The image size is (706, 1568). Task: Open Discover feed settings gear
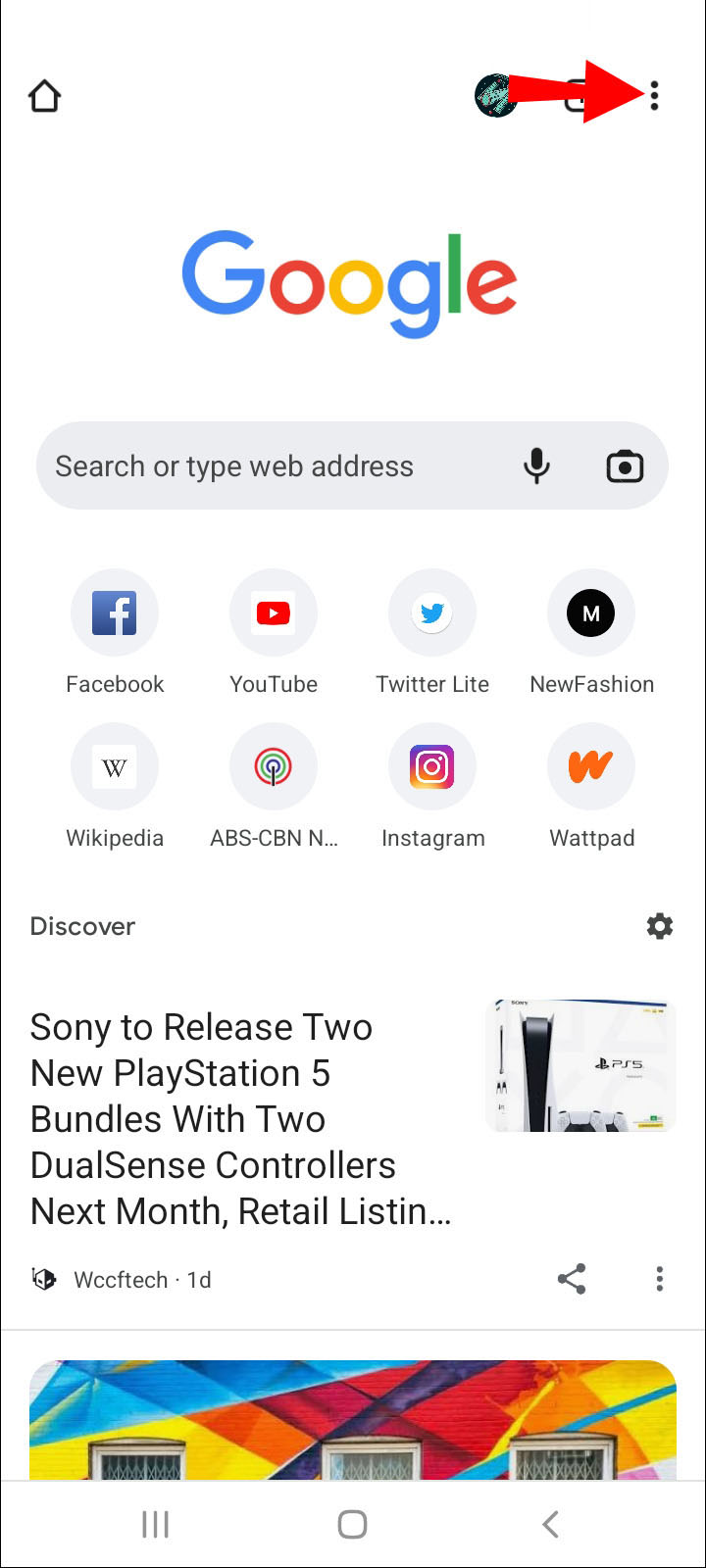660,926
